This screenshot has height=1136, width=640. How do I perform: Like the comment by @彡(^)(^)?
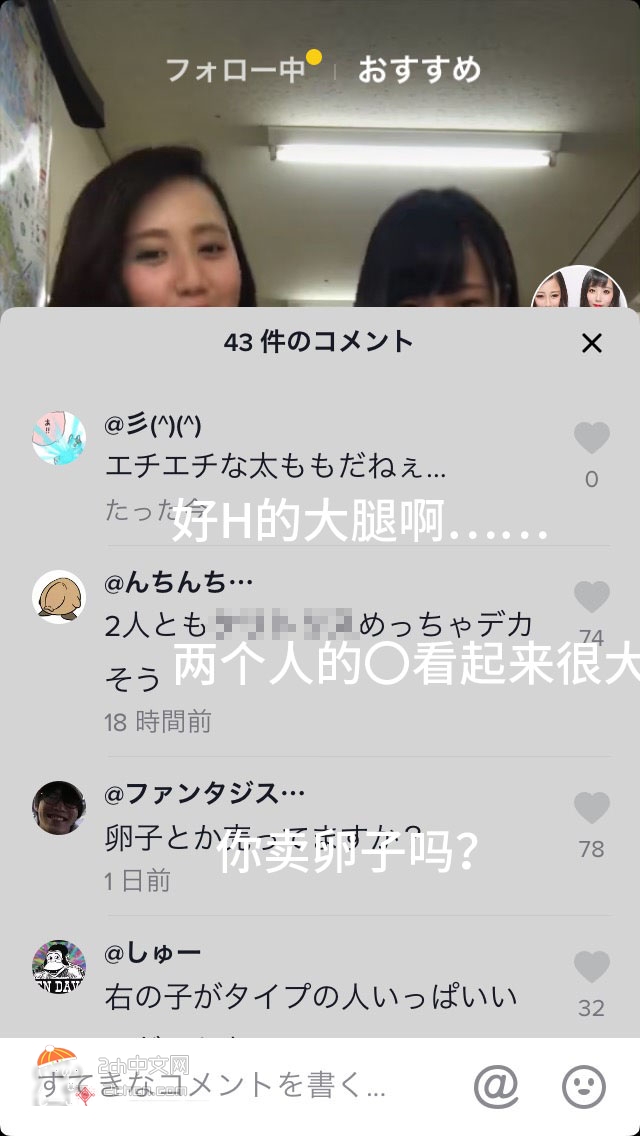[x=591, y=438]
